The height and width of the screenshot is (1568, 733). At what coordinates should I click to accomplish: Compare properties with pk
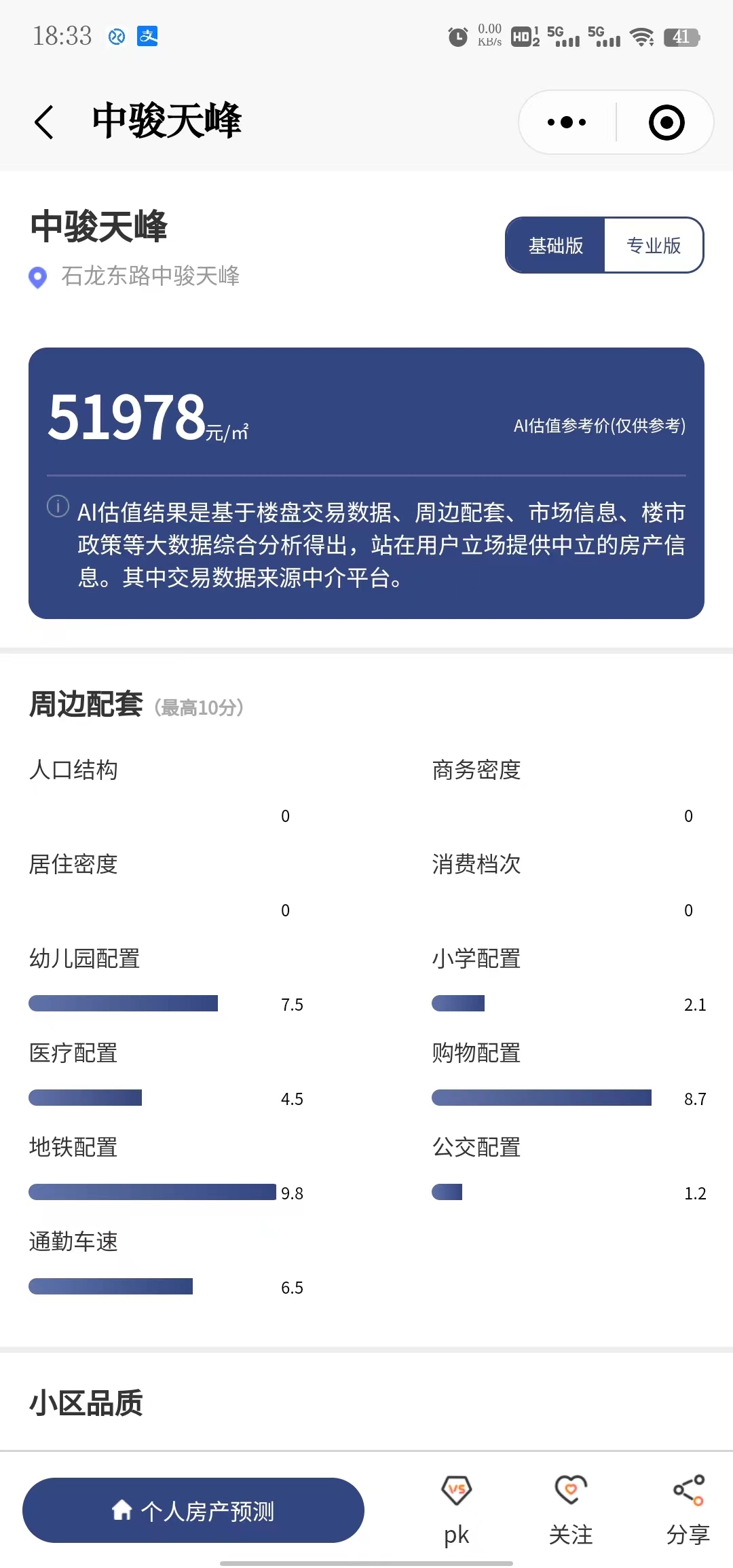(456, 1509)
